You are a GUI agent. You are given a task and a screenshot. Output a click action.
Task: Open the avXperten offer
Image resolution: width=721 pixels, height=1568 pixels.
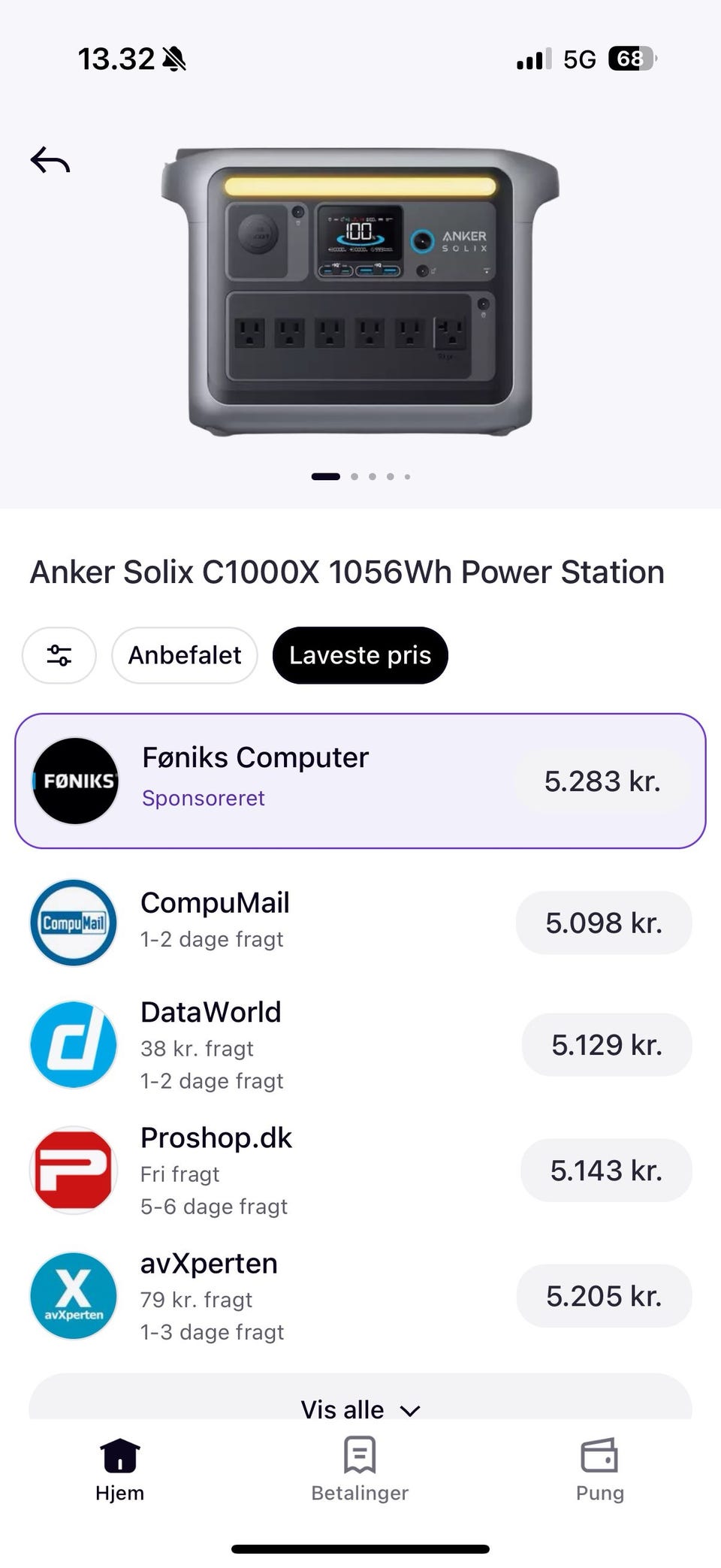click(x=360, y=1295)
